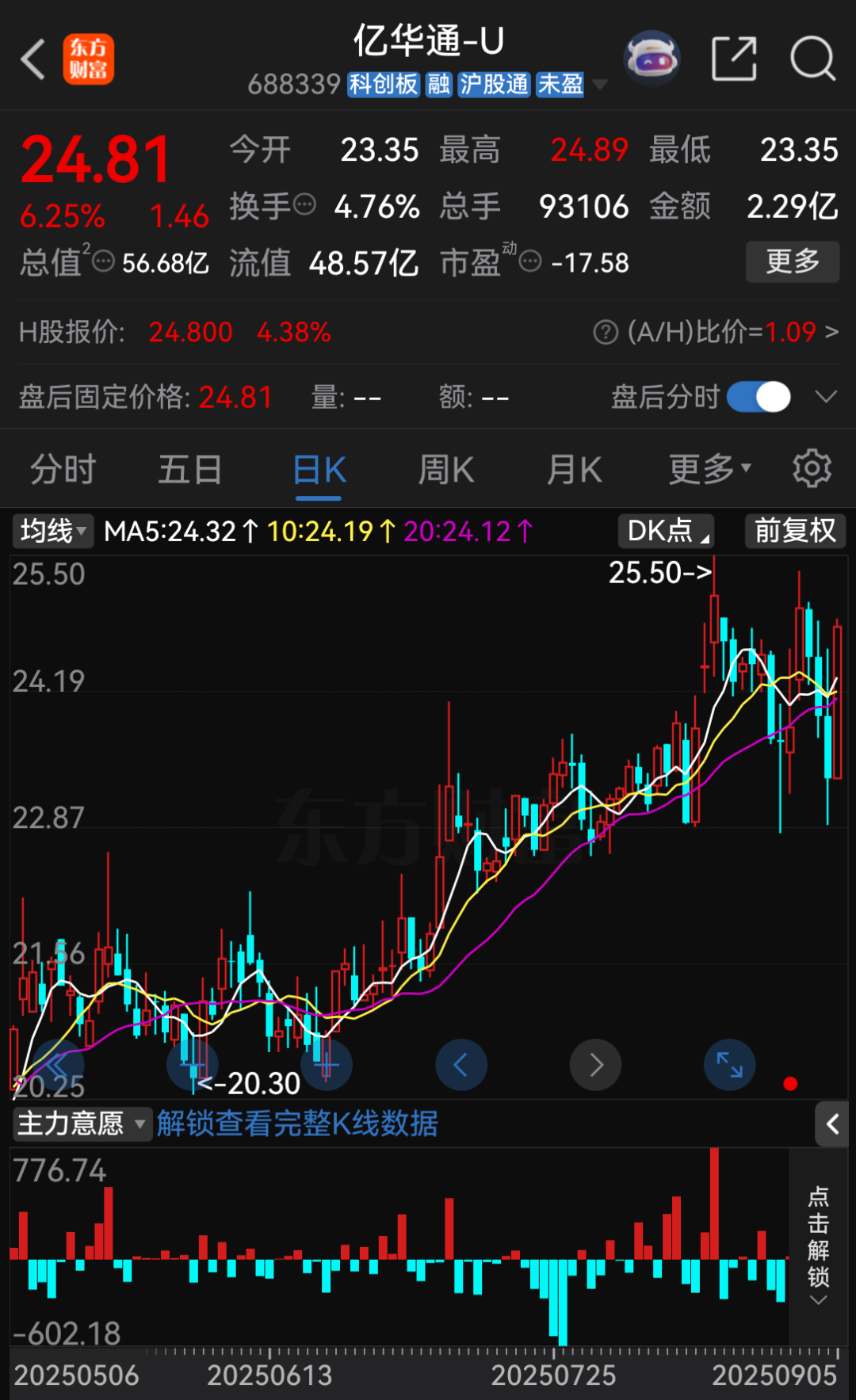
Task: Select the 周K tab
Action: coord(446,470)
